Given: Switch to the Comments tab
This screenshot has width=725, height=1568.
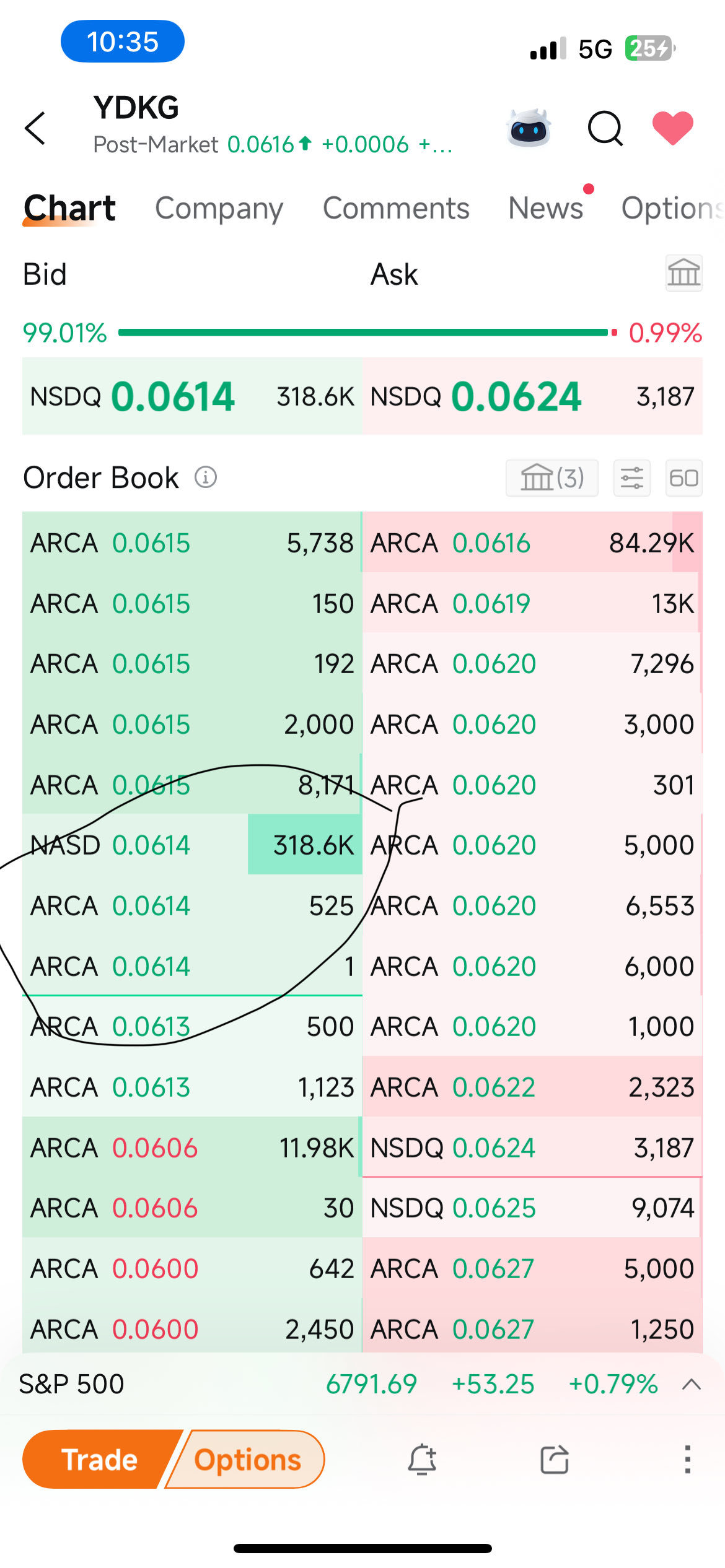Looking at the screenshot, I should (x=396, y=208).
